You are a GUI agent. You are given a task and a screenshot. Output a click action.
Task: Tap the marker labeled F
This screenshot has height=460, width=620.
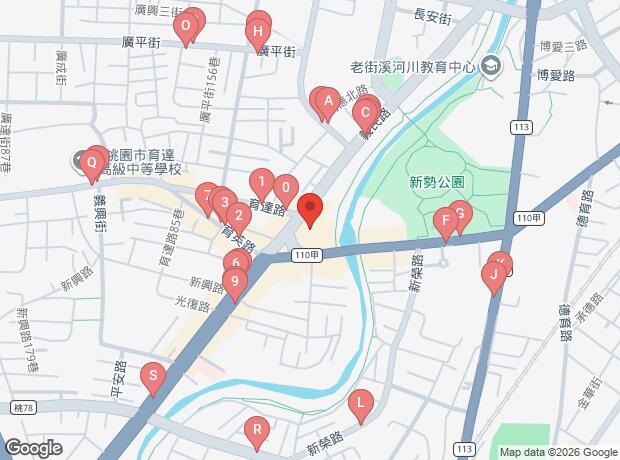445,222
